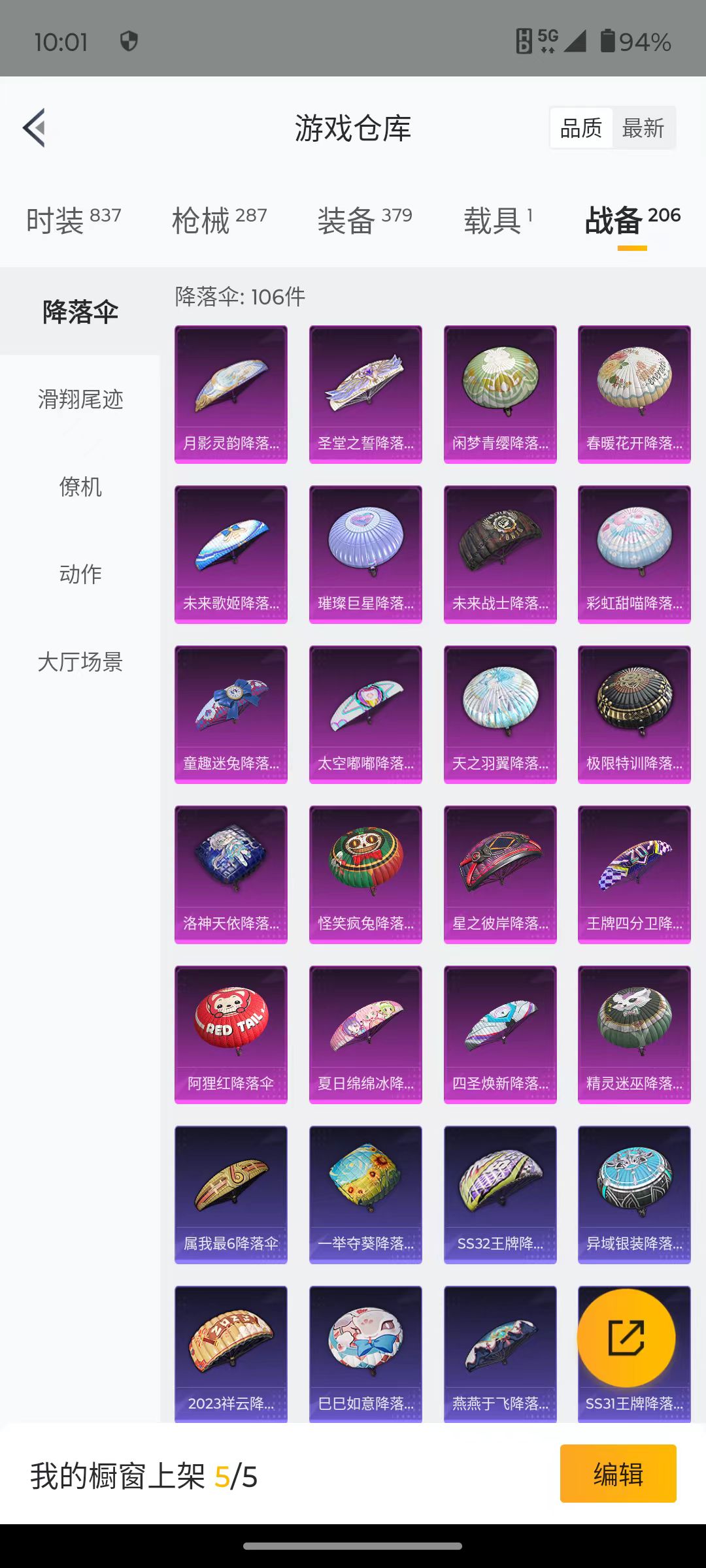
Task: View the 阿狸红降落伞 item
Action: point(231,1034)
